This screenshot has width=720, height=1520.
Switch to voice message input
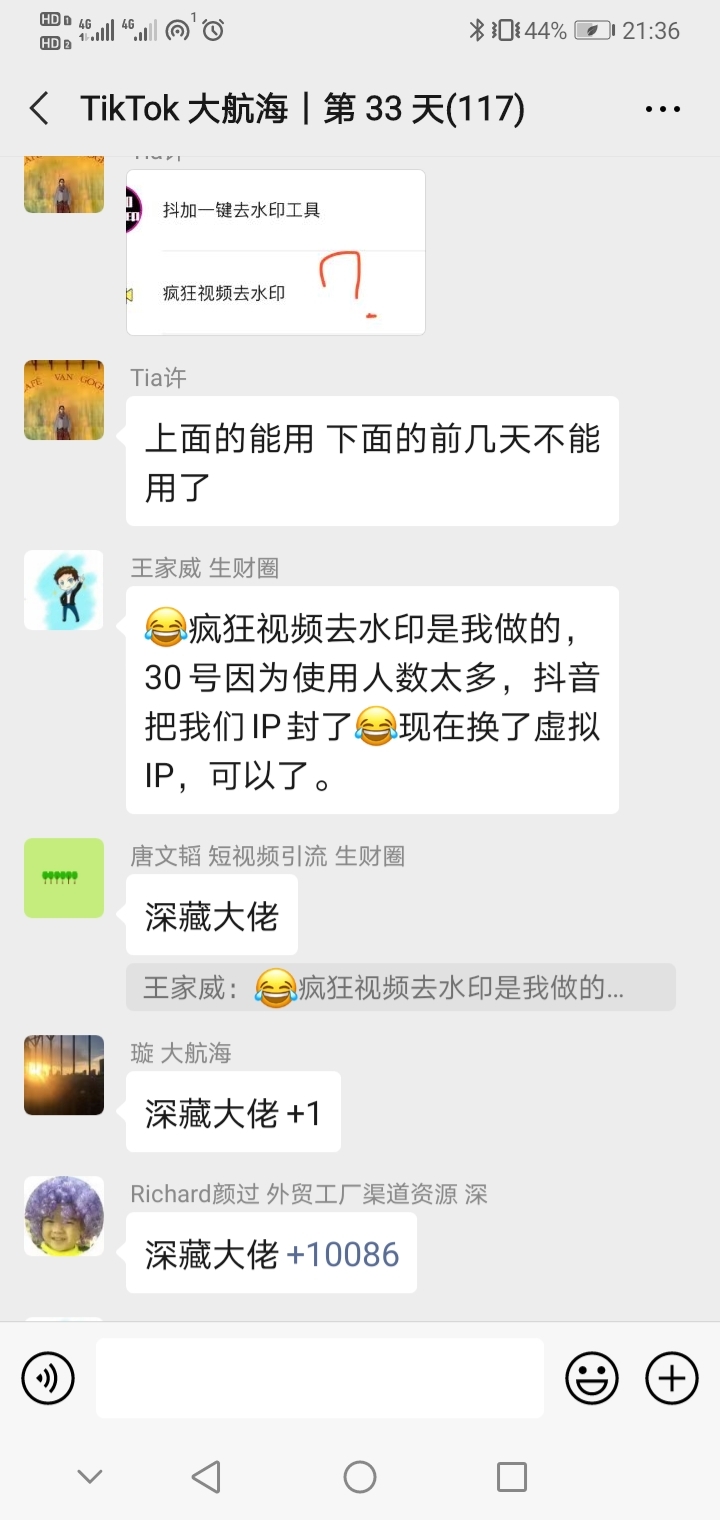click(x=48, y=1379)
